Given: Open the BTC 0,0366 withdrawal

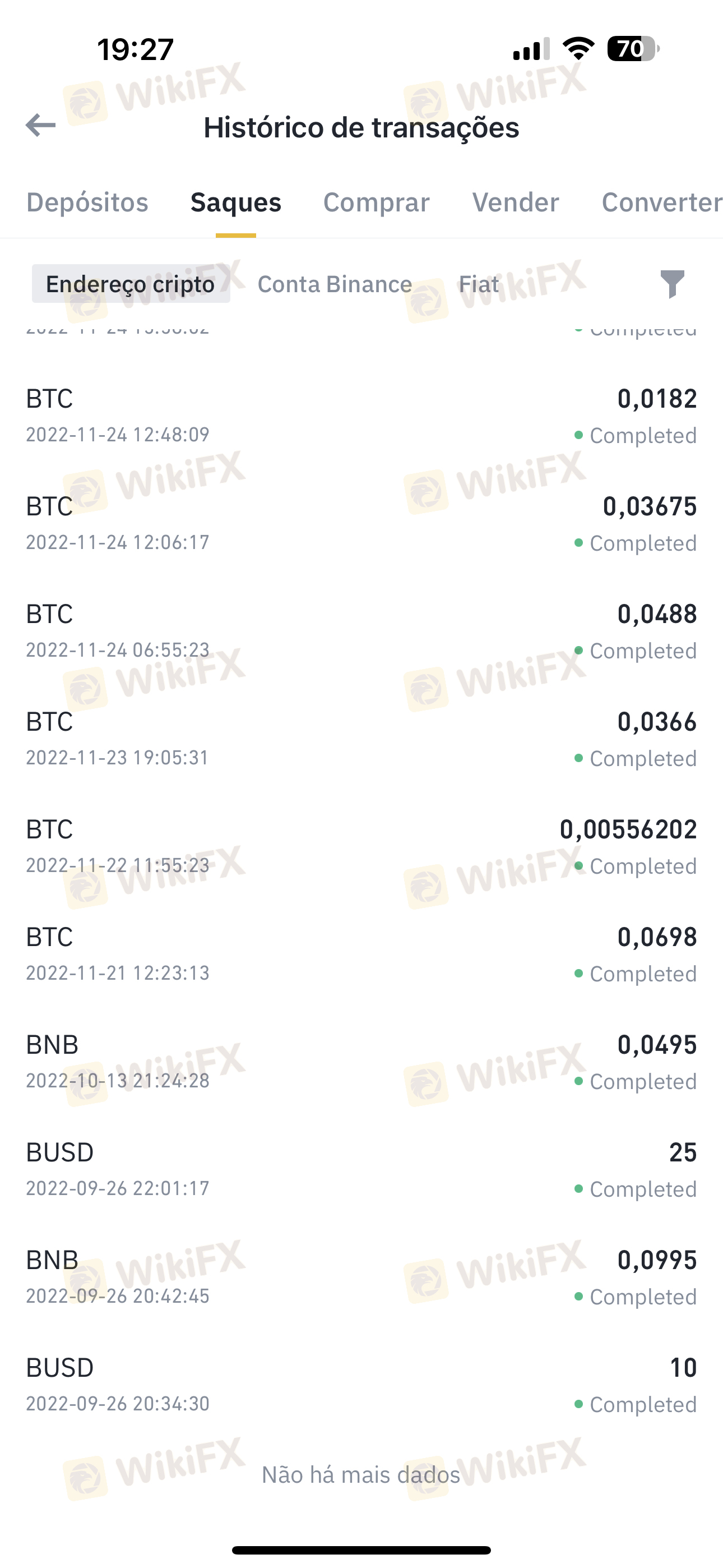Looking at the screenshot, I should tap(361, 739).
